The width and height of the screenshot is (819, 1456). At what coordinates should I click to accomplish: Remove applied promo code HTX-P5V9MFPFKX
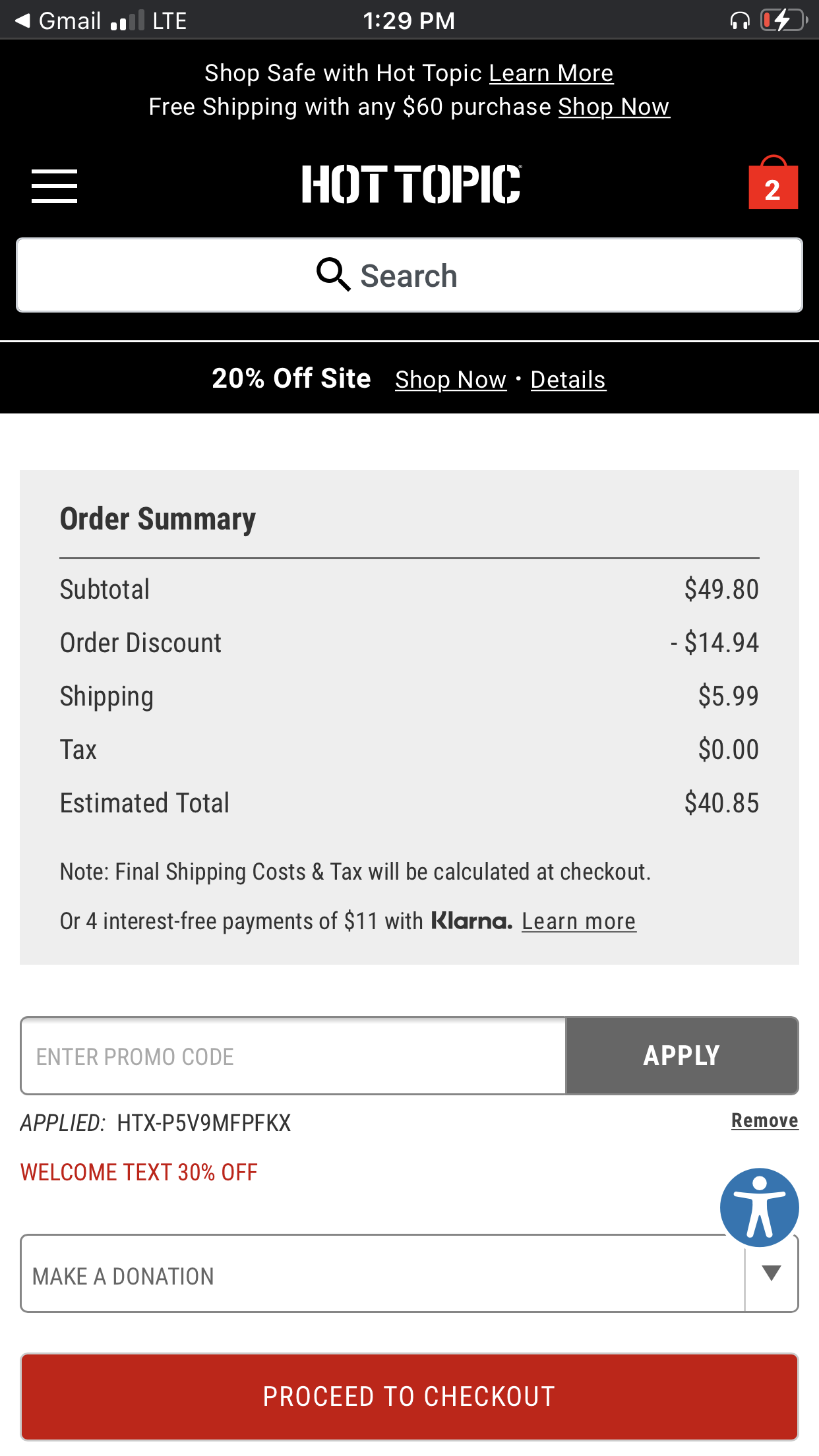pos(765,1120)
